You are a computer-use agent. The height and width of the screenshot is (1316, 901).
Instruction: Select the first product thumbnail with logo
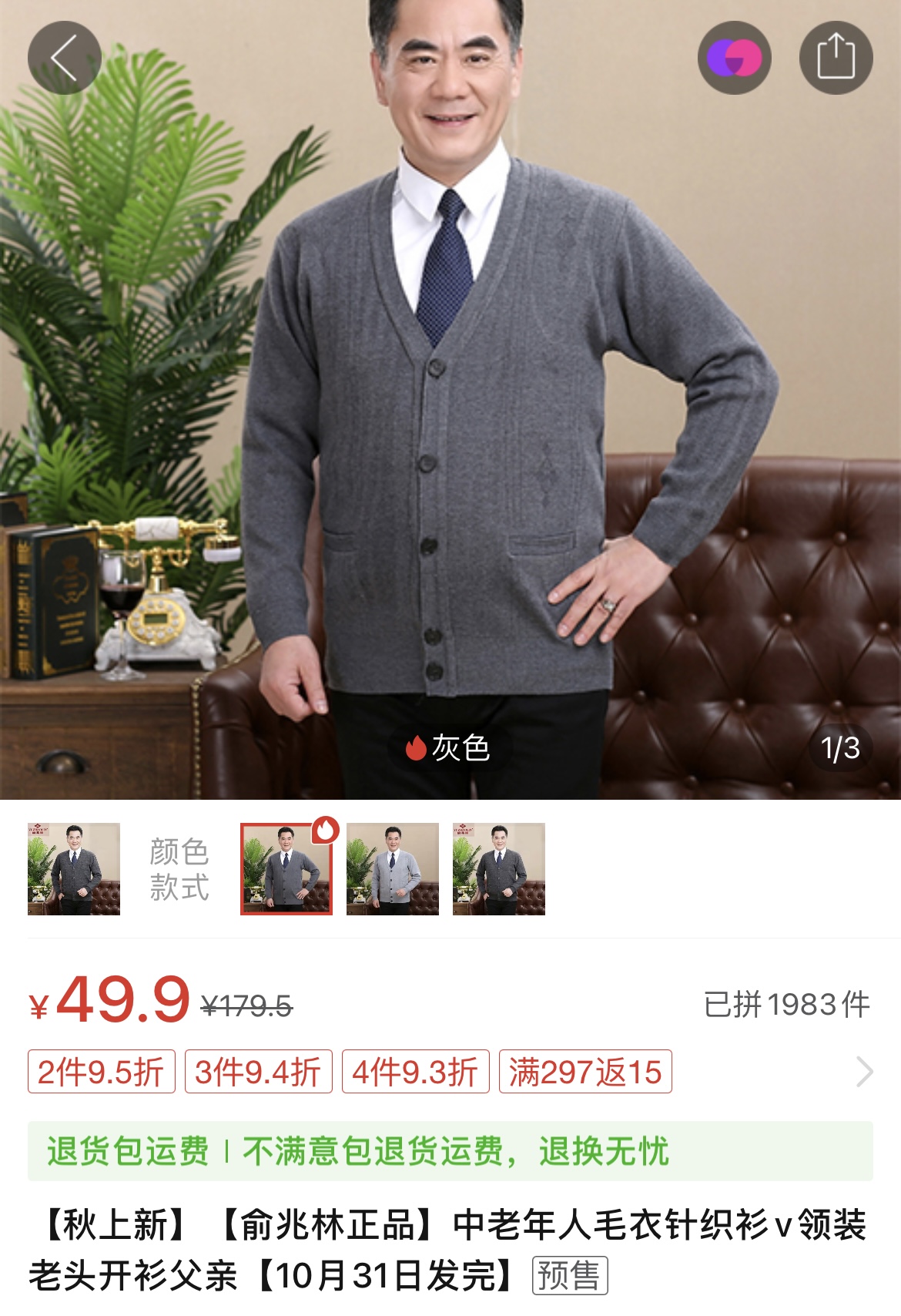(x=74, y=869)
